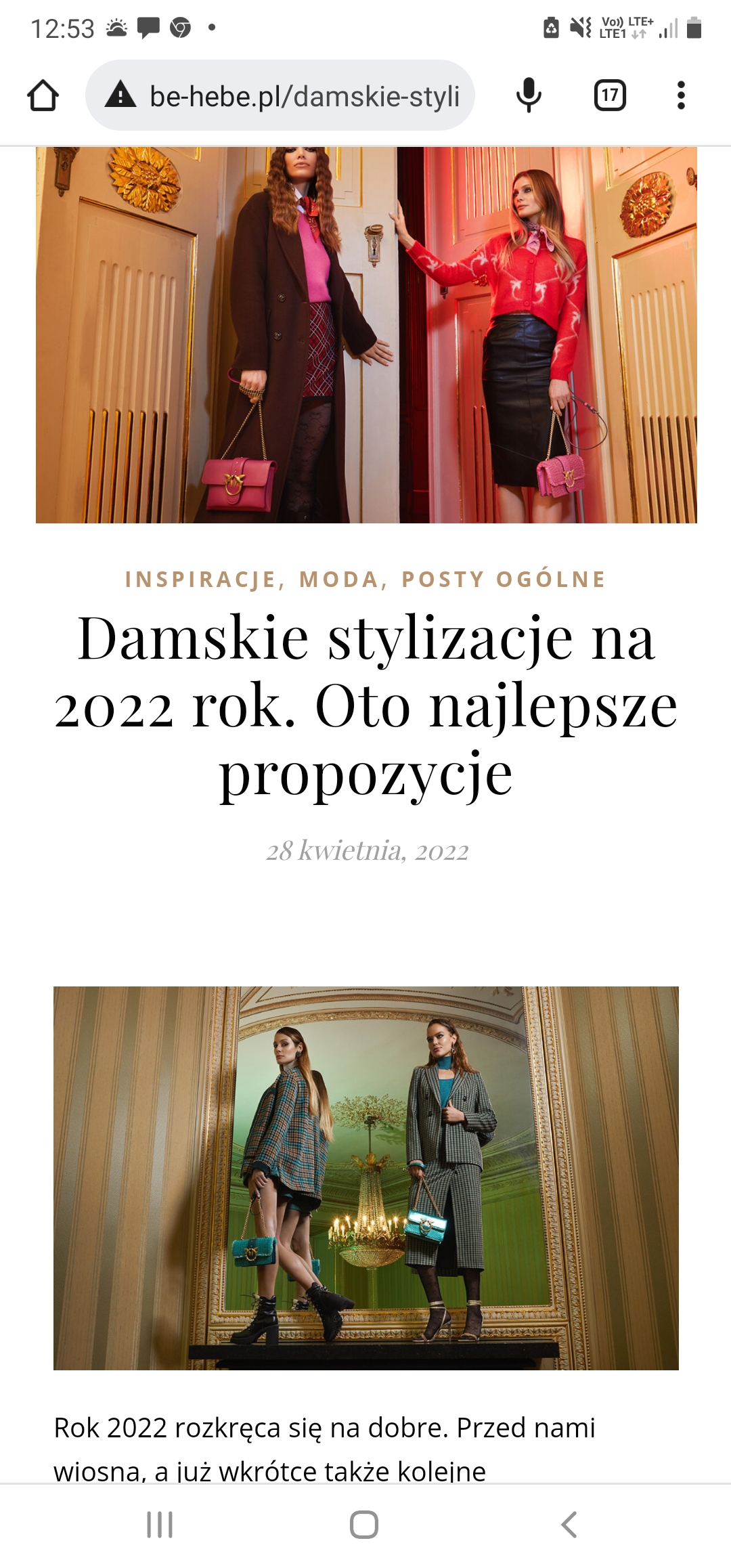731x1568 pixels.
Task: Open Chrome's three-dot overflow menu
Action: 681,95
